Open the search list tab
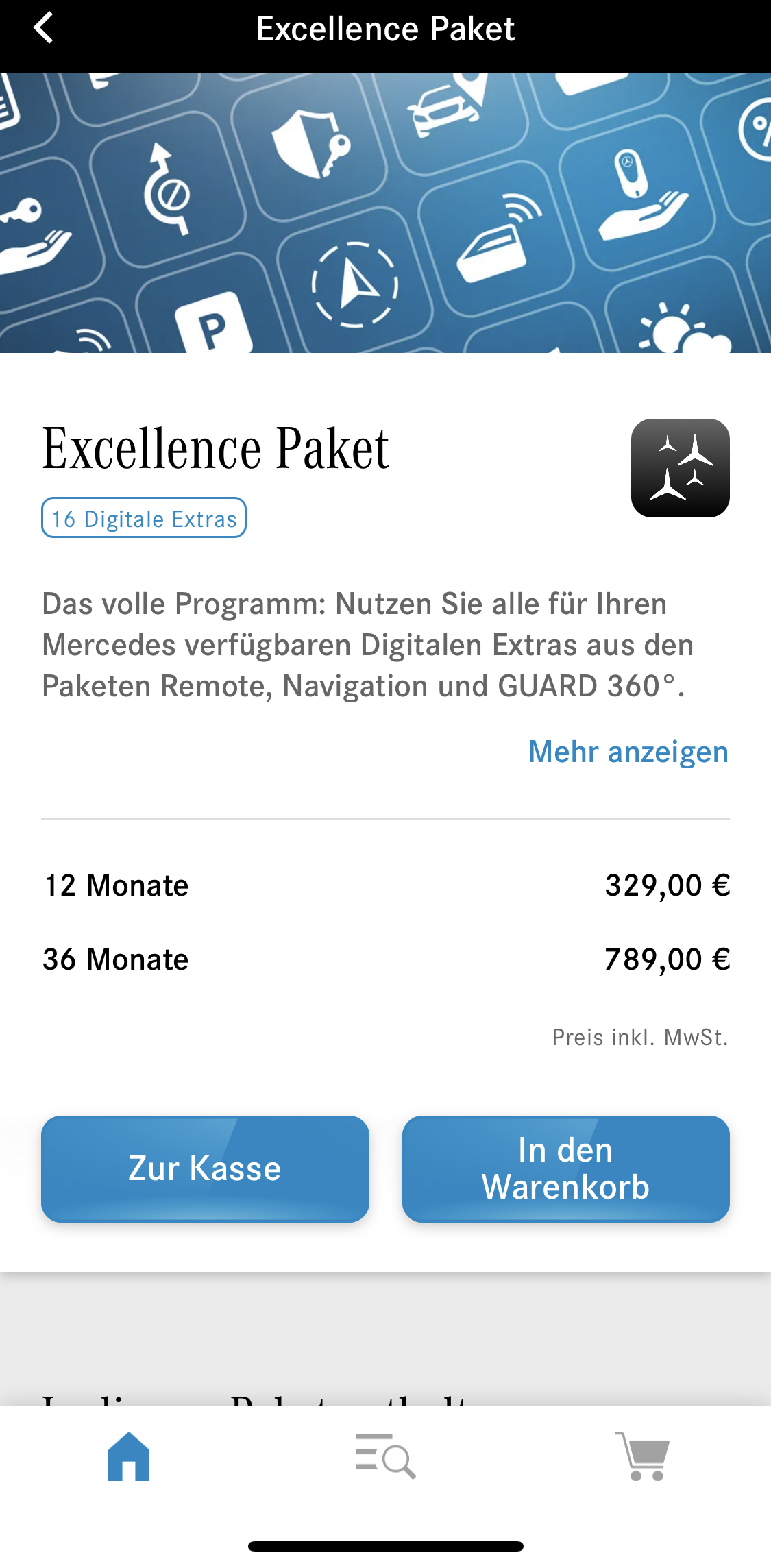 [385, 1456]
